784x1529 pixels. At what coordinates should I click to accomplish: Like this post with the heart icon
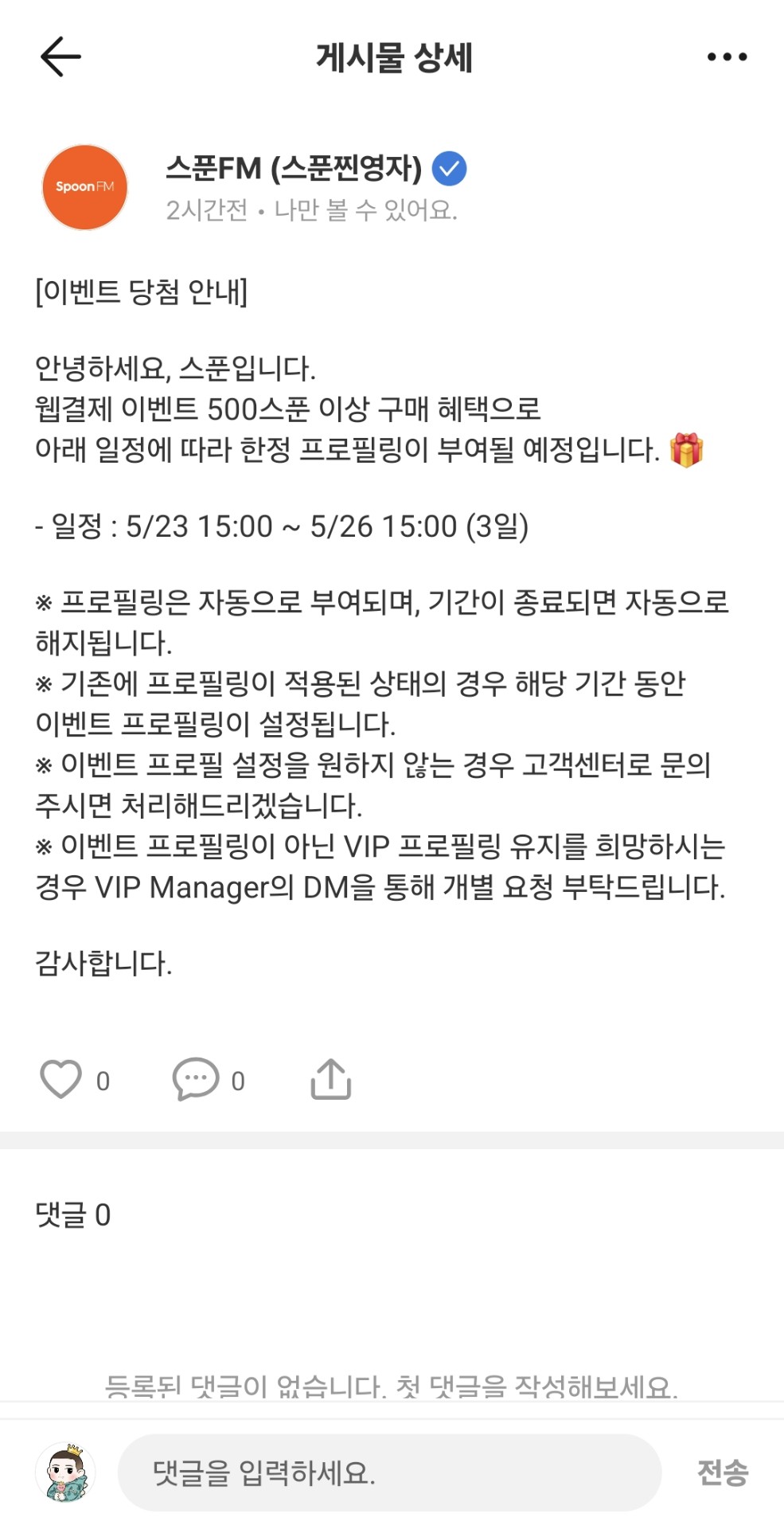pos(61,1080)
